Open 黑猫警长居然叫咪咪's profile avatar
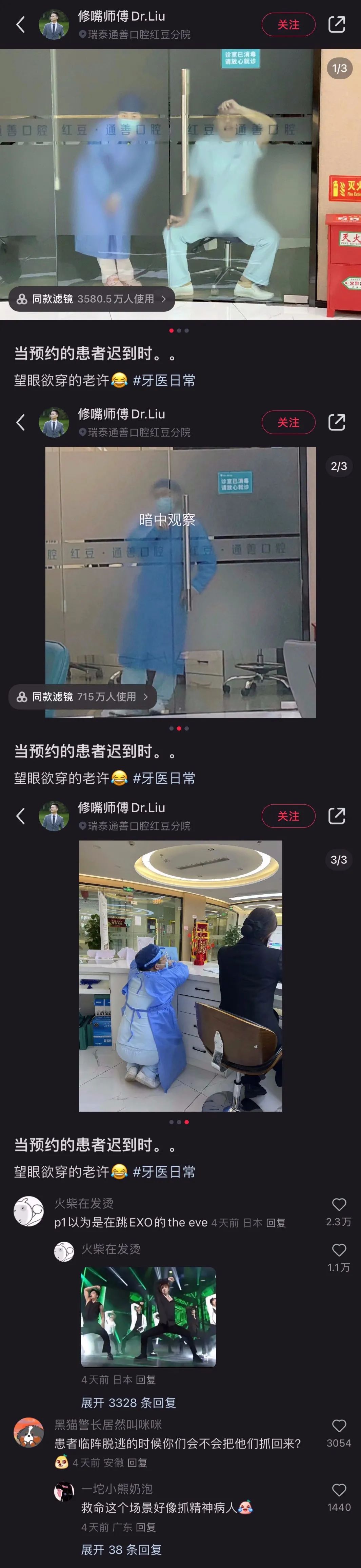Viewport: 361px width, 1568px height. [x=28, y=1432]
